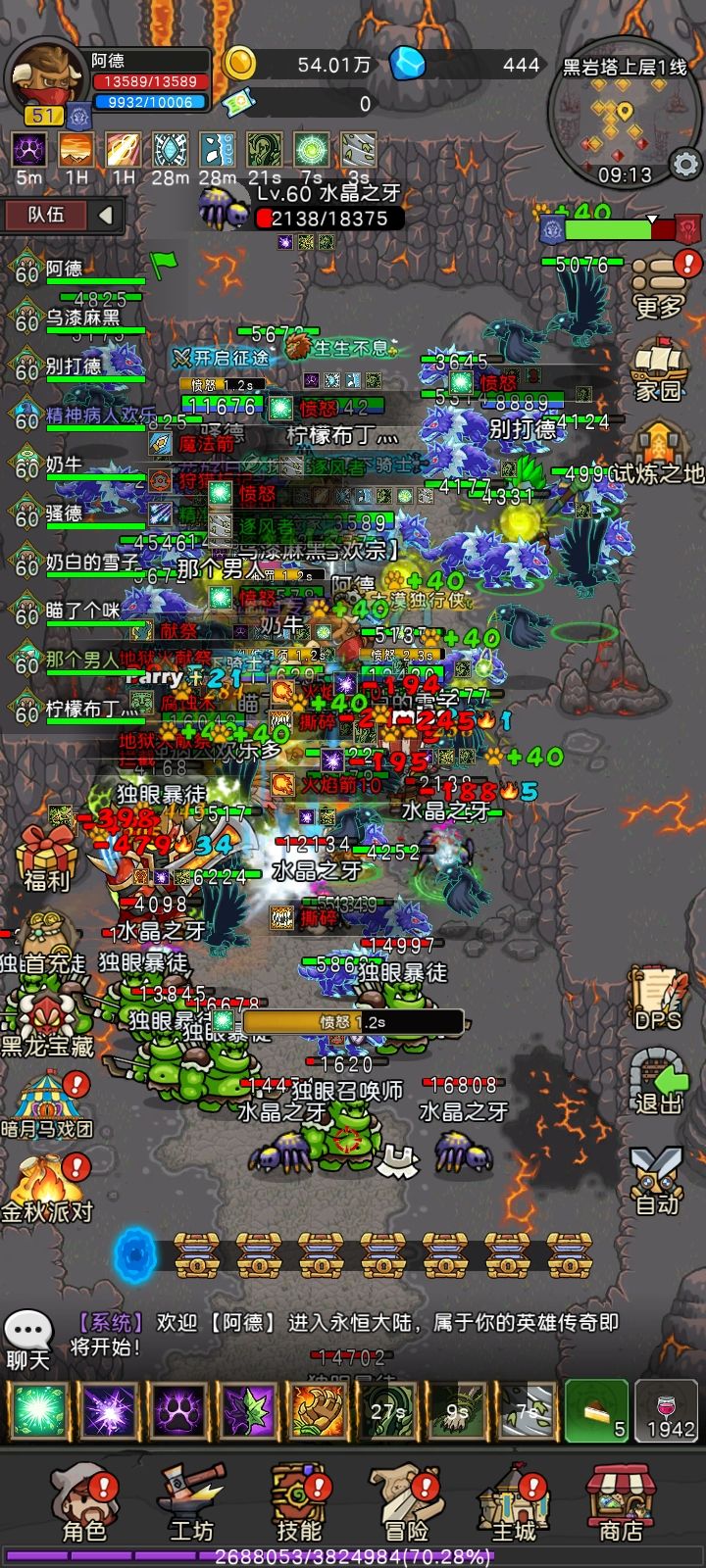The height and width of the screenshot is (1568, 706).
Task: Open the 角色 character tab
Action: click(x=83, y=1502)
